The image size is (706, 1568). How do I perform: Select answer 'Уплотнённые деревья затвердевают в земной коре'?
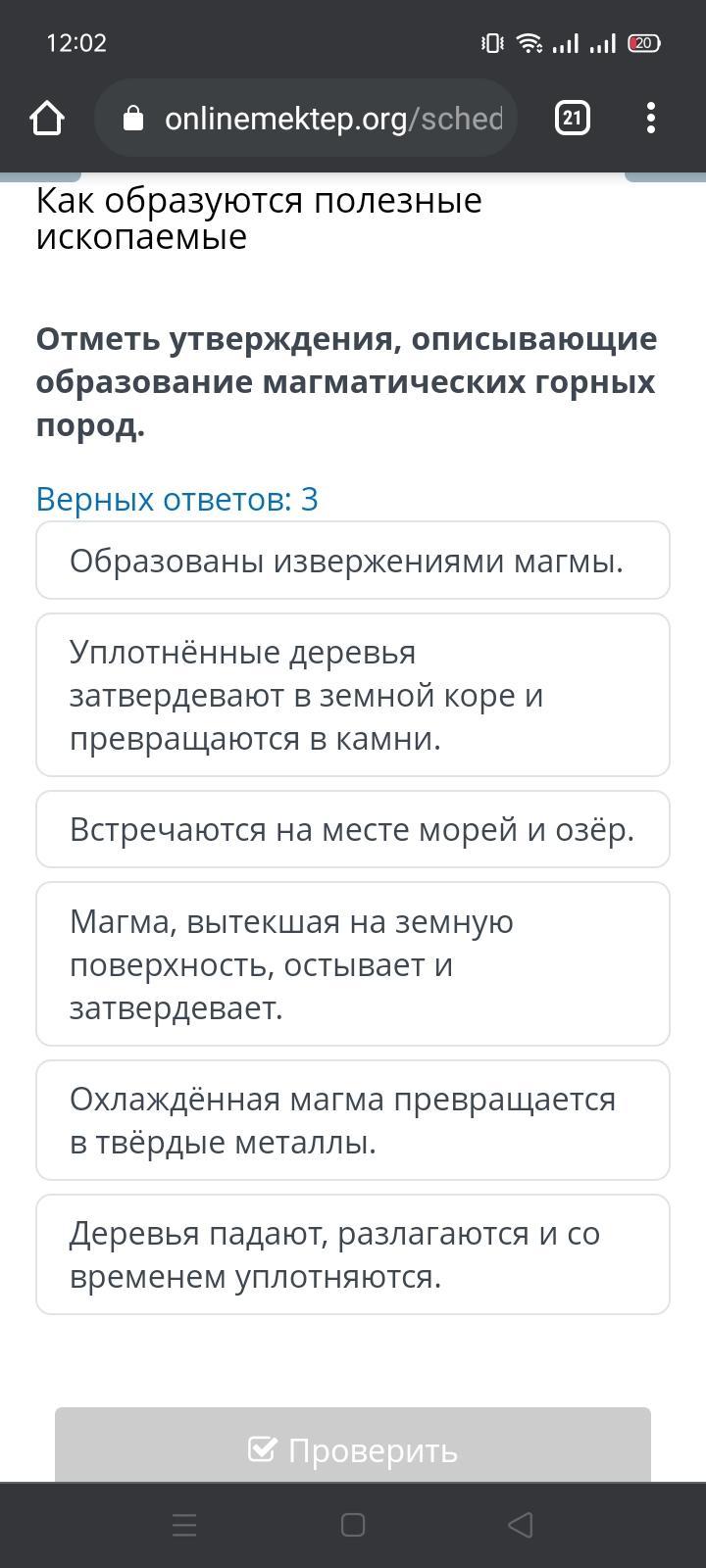point(353,695)
